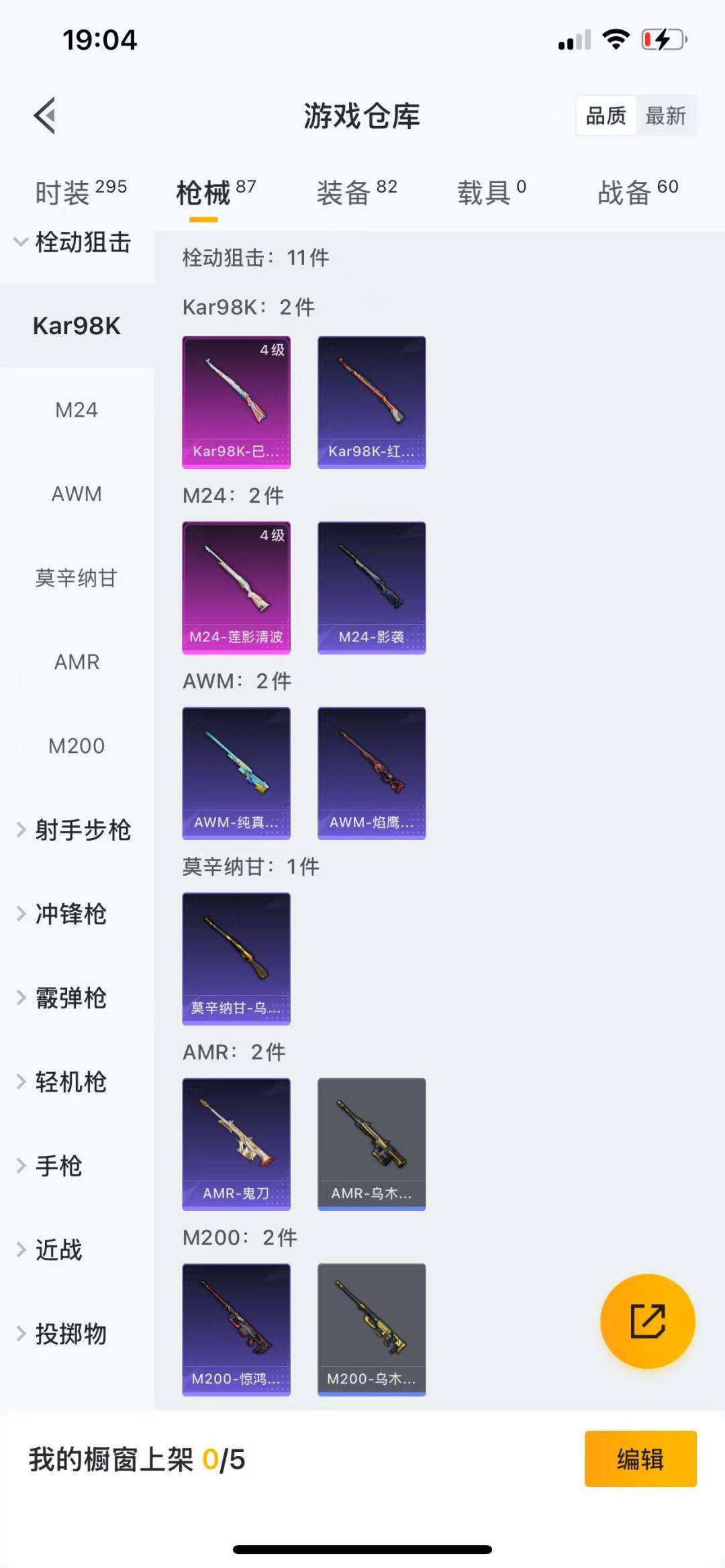Screen dimensions: 725x1568
Task: Select the 4级 M24-莲影清波 skin
Action: pos(236,587)
